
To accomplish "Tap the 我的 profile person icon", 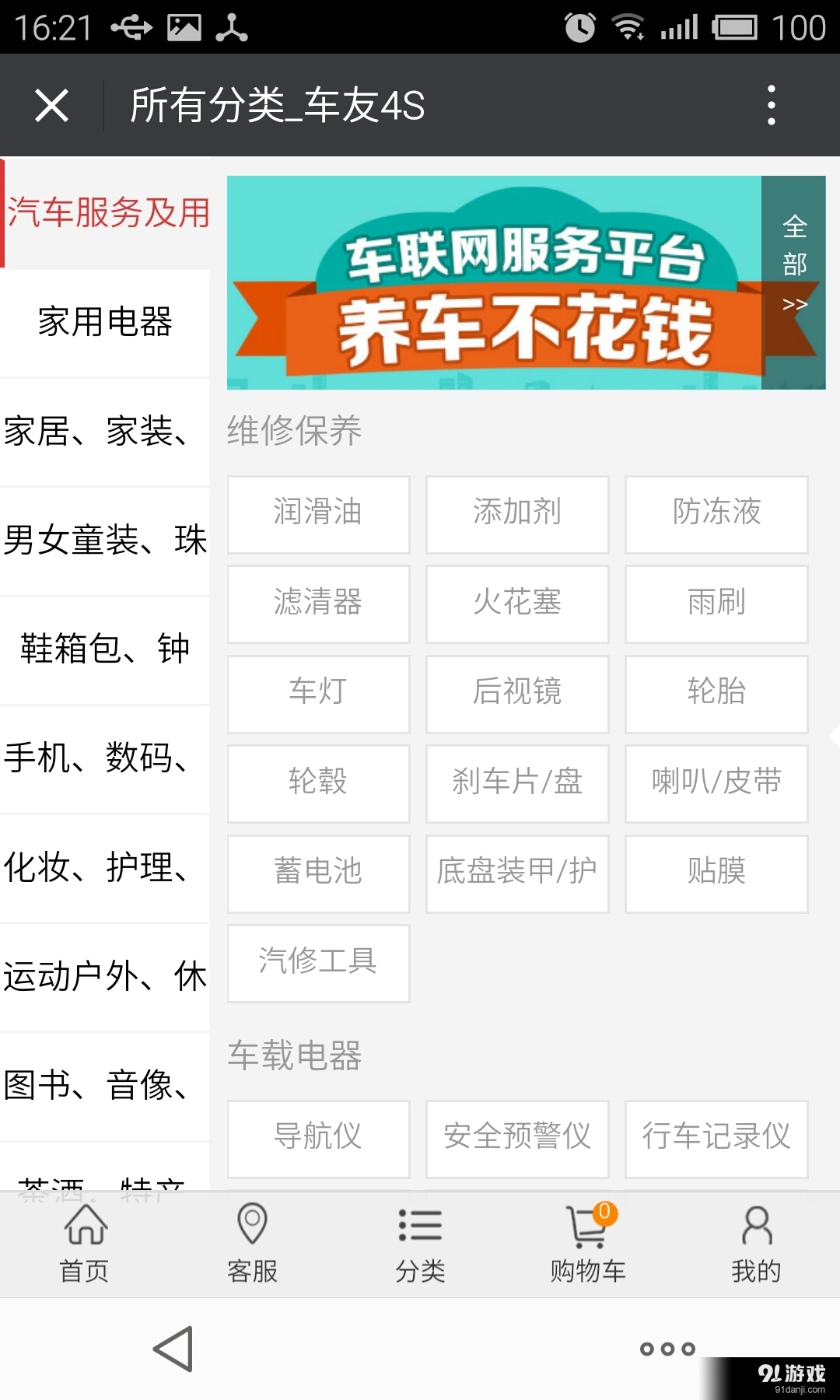I will point(755,1239).
